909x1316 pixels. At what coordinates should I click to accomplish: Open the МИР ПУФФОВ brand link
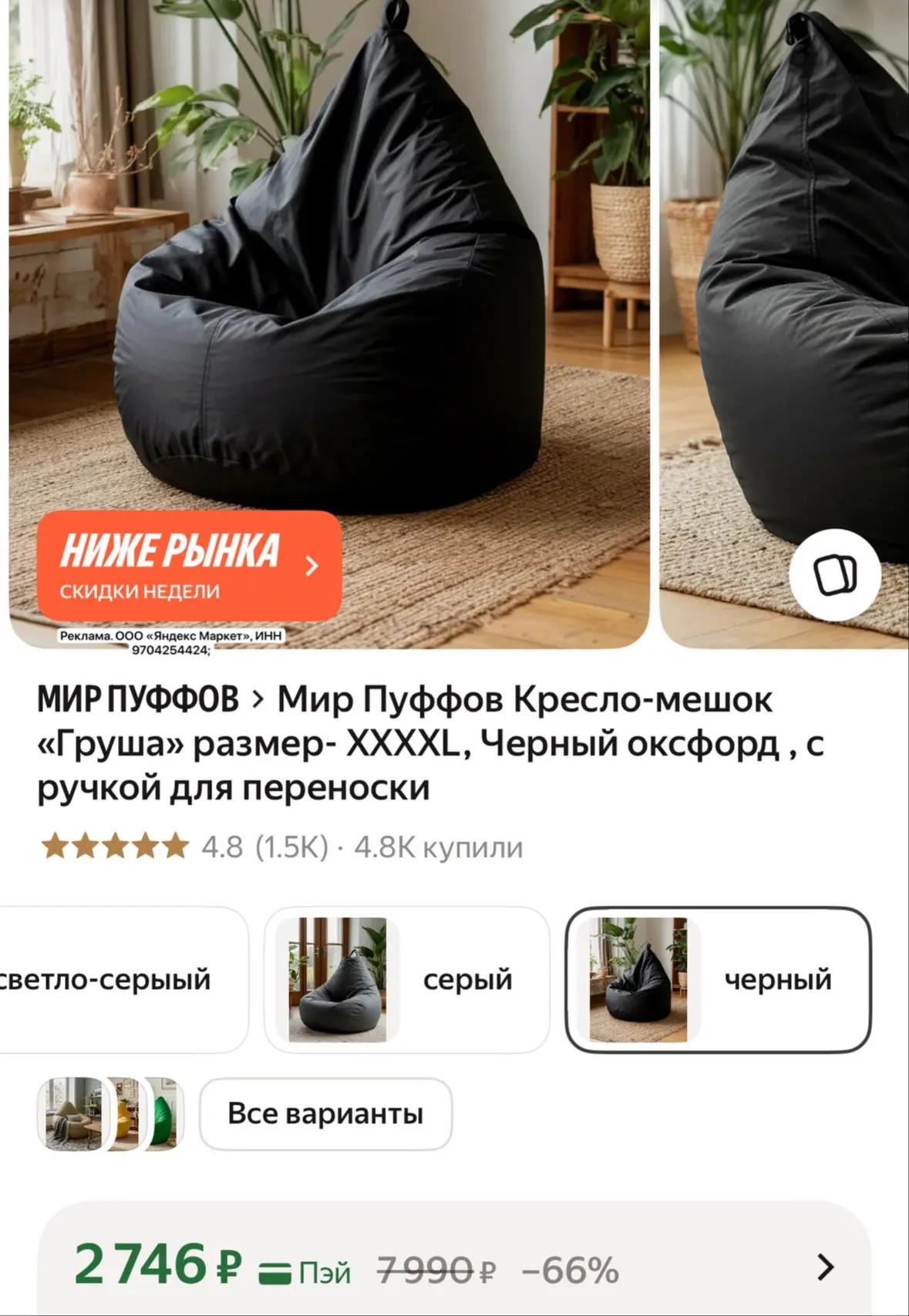point(138,699)
